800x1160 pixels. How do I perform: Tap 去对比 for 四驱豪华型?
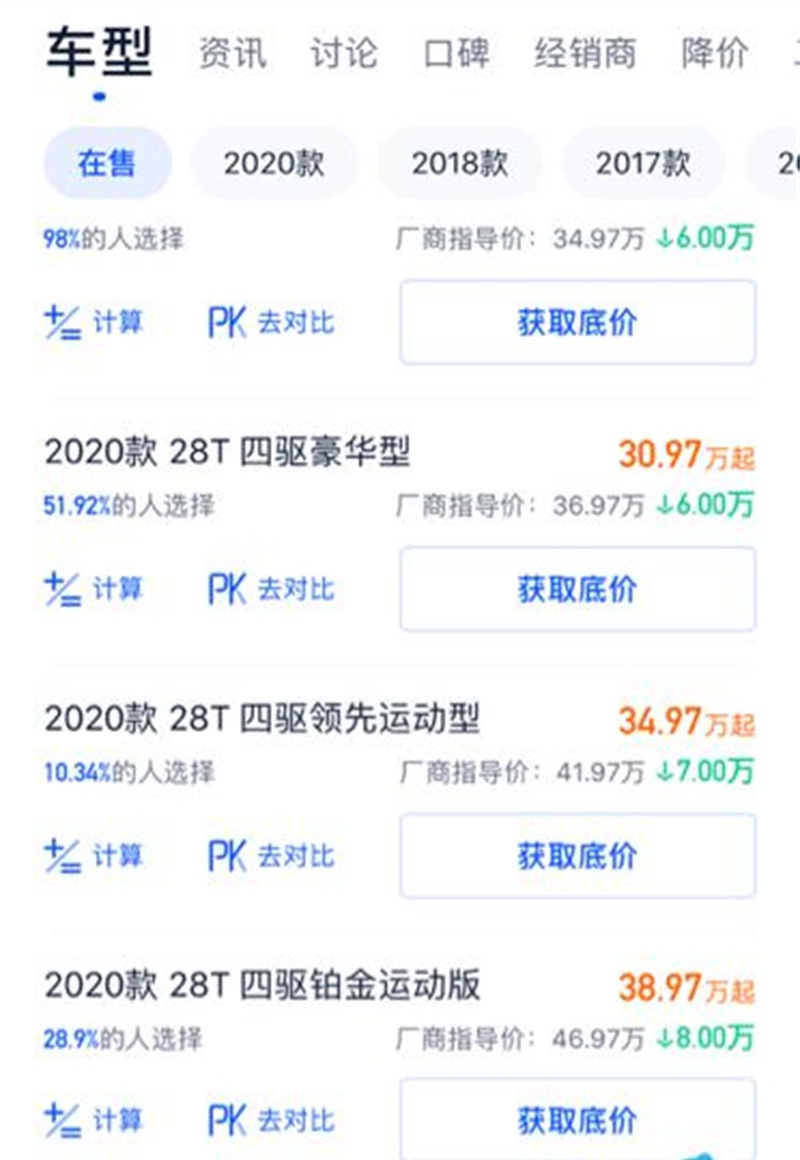click(x=271, y=589)
